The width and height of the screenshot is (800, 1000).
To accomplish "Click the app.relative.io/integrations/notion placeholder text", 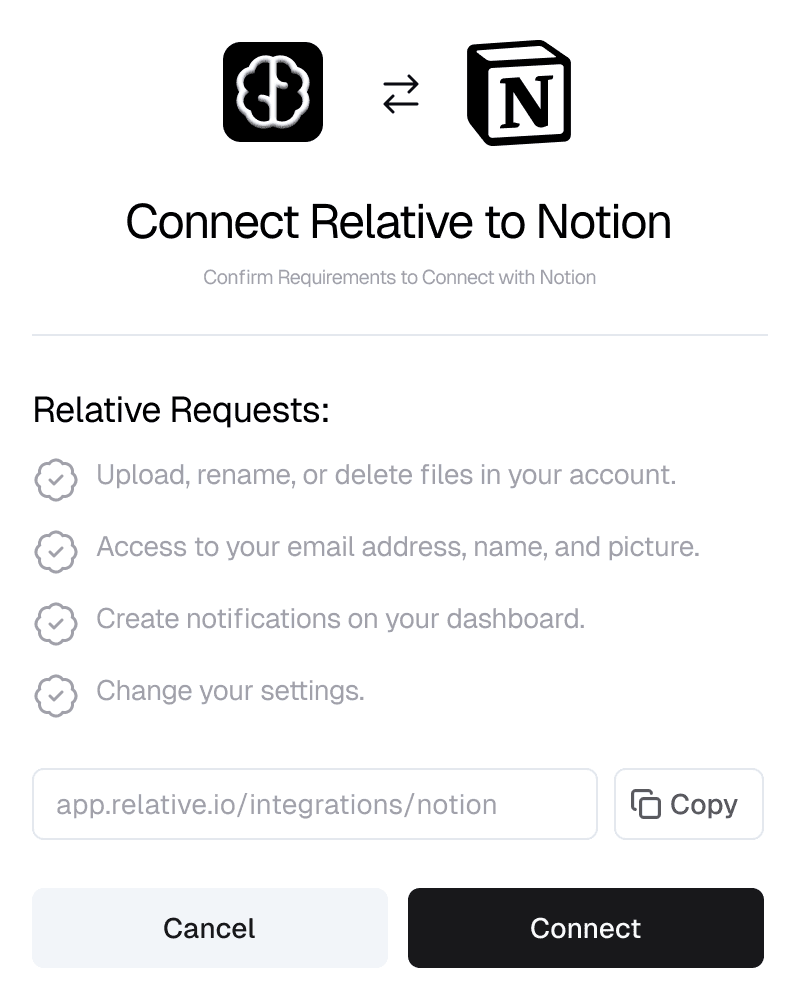I will tap(276, 804).
